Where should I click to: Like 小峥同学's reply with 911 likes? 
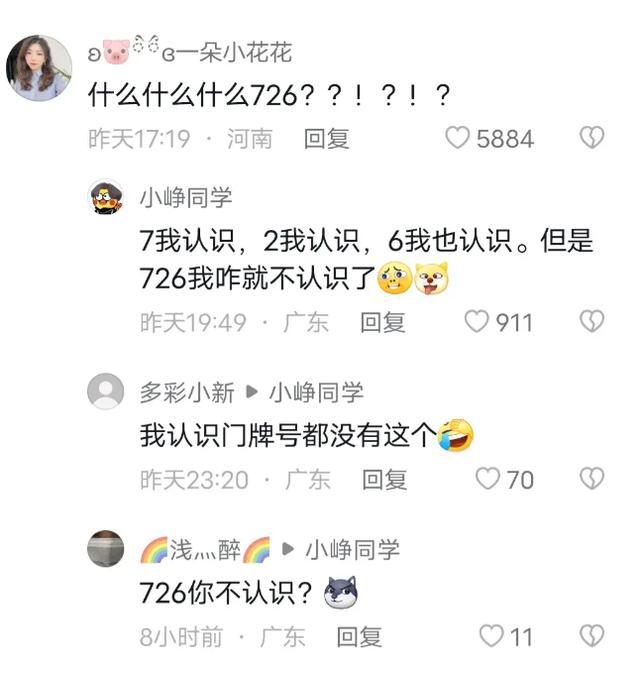478,321
